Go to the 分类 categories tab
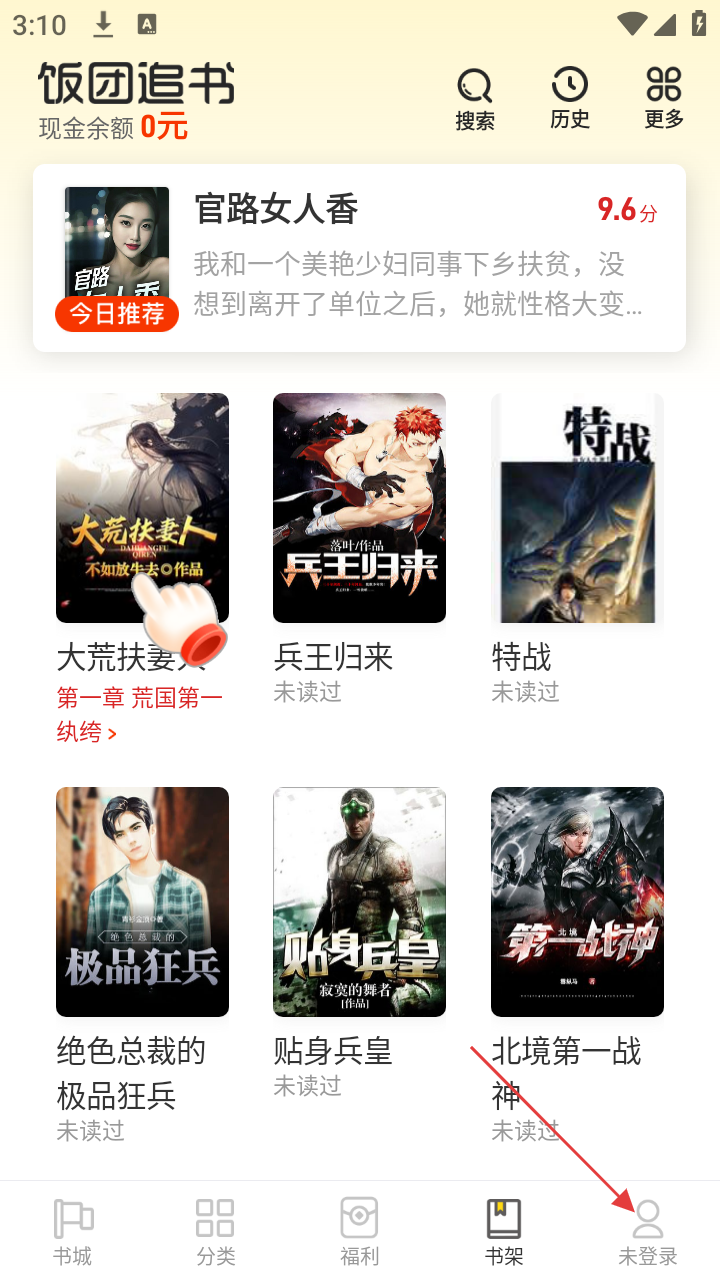The width and height of the screenshot is (720, 1280). pyautogui.click(x=216, y=1231)
